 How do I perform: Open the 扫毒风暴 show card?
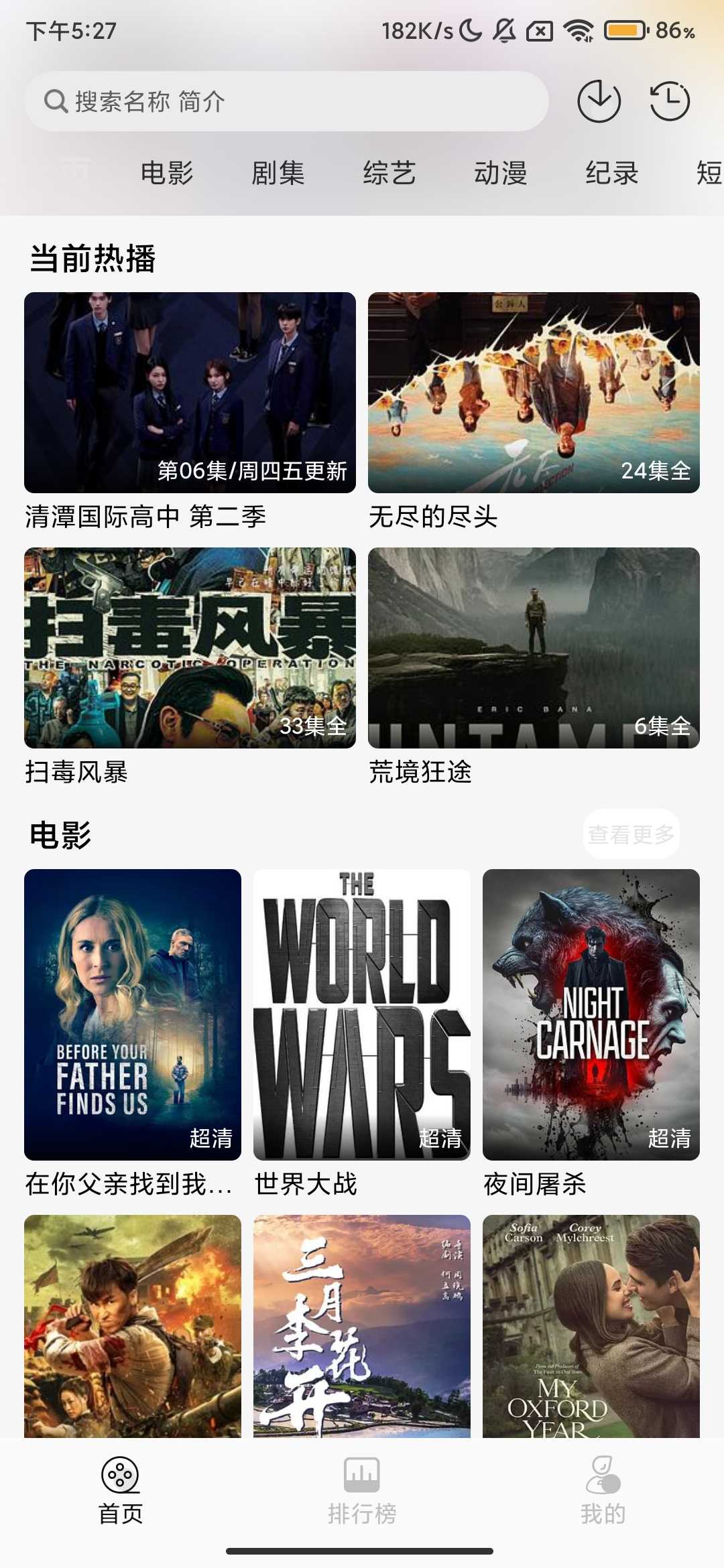click(x=190, y=648)
